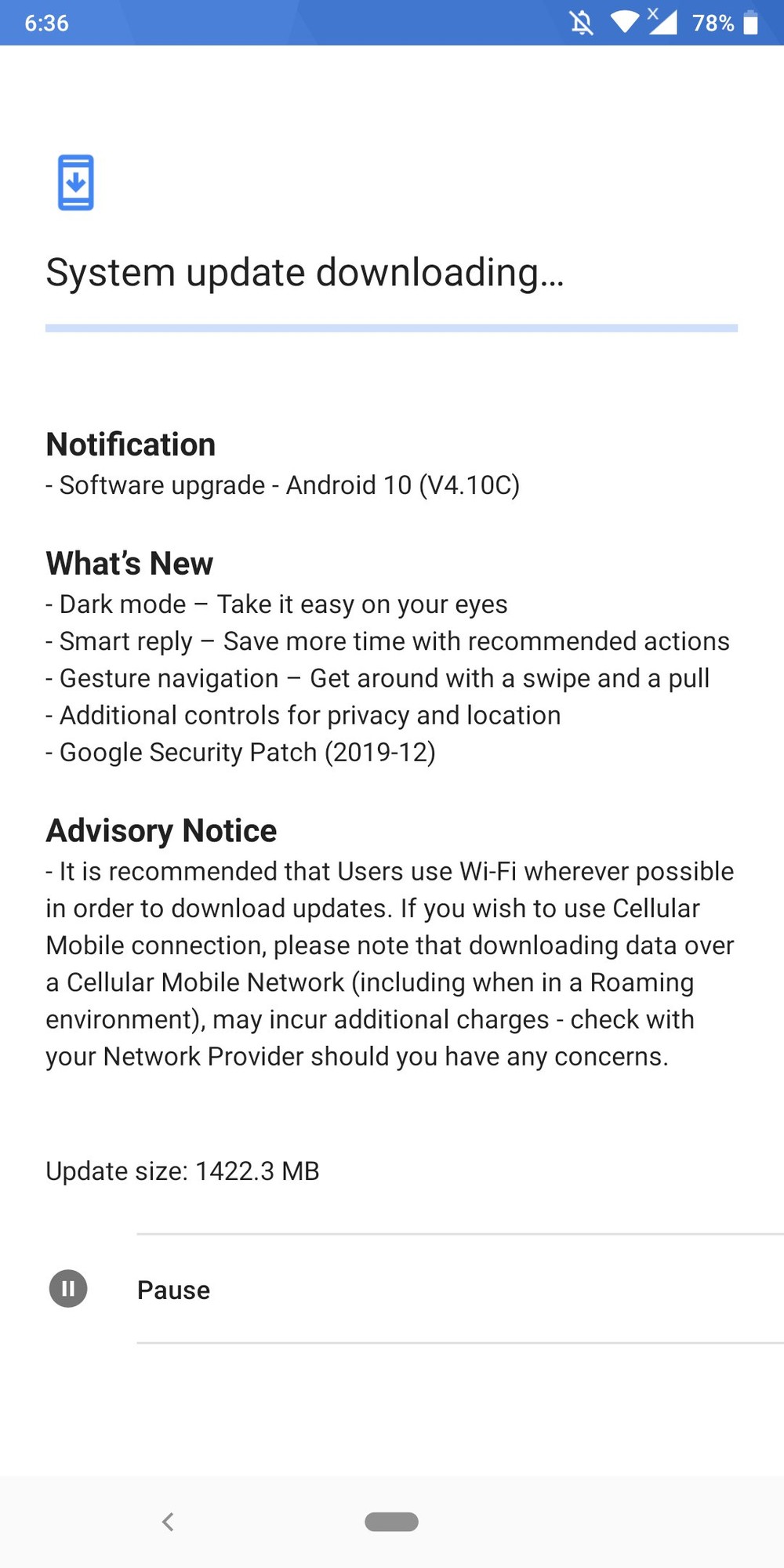Viewport: 784px width, 1568px height.
Task: Pause the system update download
Action: click(172, 1290)
